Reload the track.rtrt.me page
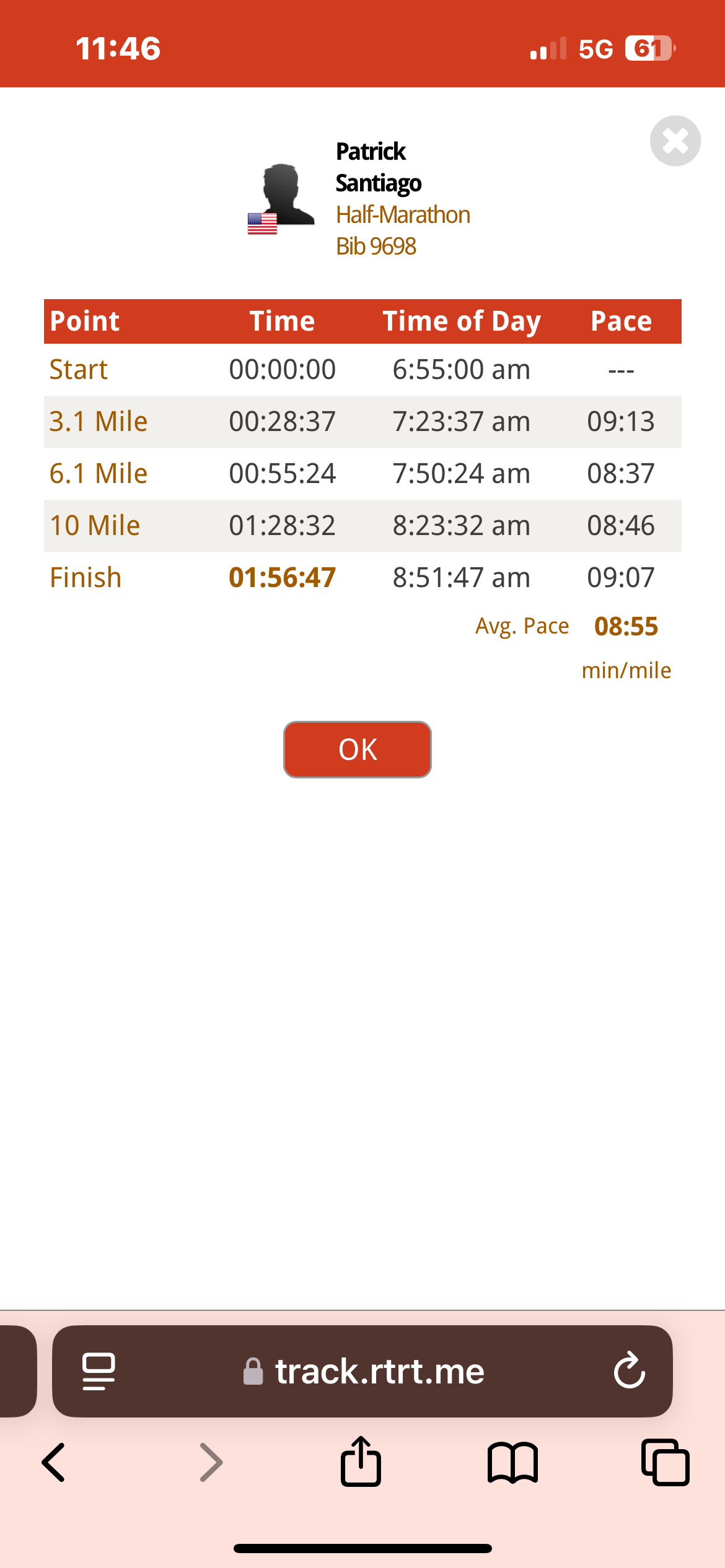Screen dimensions: 725x1568 (630, 1370)
